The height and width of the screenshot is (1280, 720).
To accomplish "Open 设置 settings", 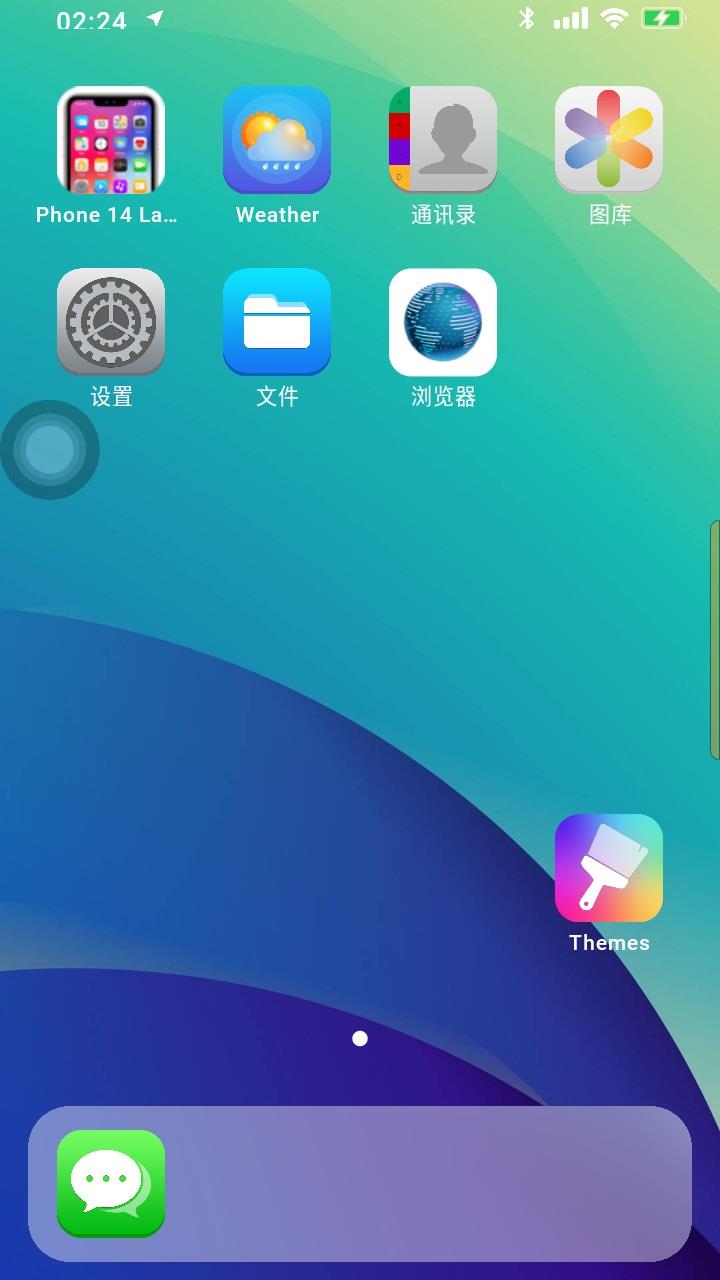I will point(110,322).
